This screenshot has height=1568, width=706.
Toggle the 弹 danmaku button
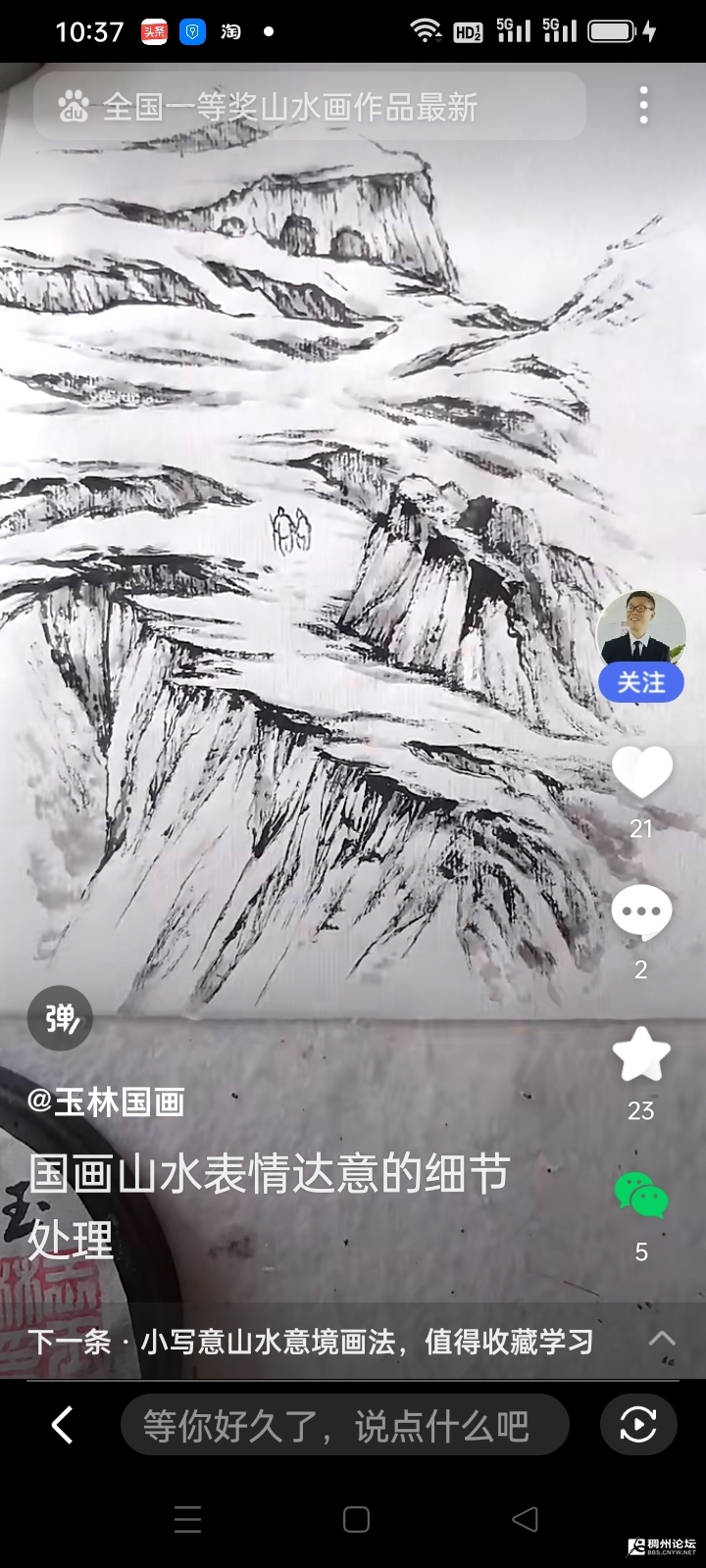[60, 1018]
